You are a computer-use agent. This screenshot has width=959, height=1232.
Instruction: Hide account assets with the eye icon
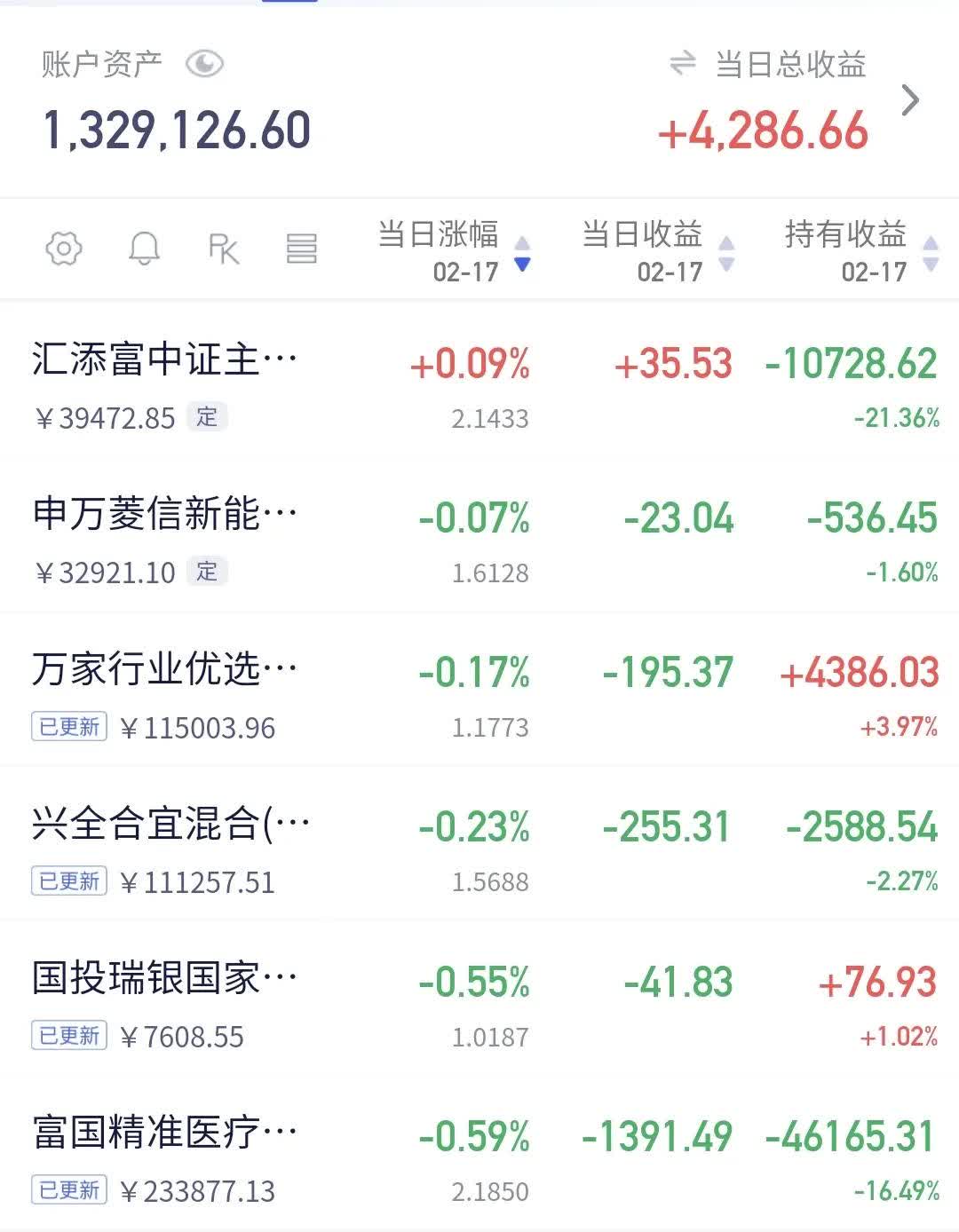click(x=205, y=63)
